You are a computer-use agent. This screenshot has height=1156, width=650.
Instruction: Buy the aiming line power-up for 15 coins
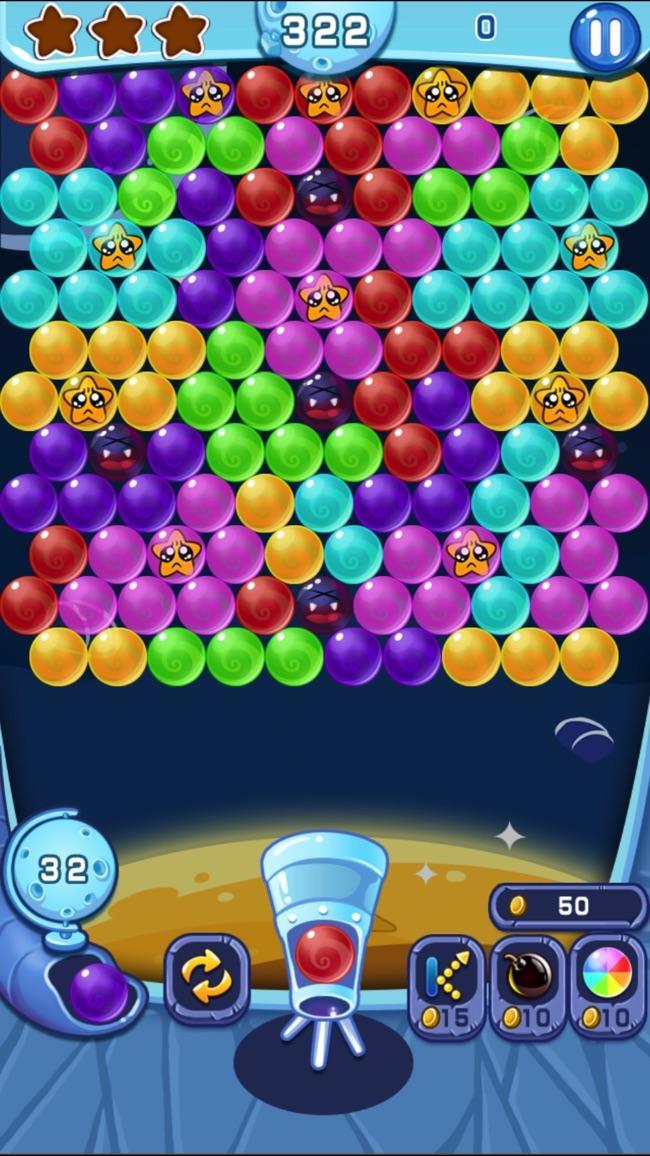point(446,985)
